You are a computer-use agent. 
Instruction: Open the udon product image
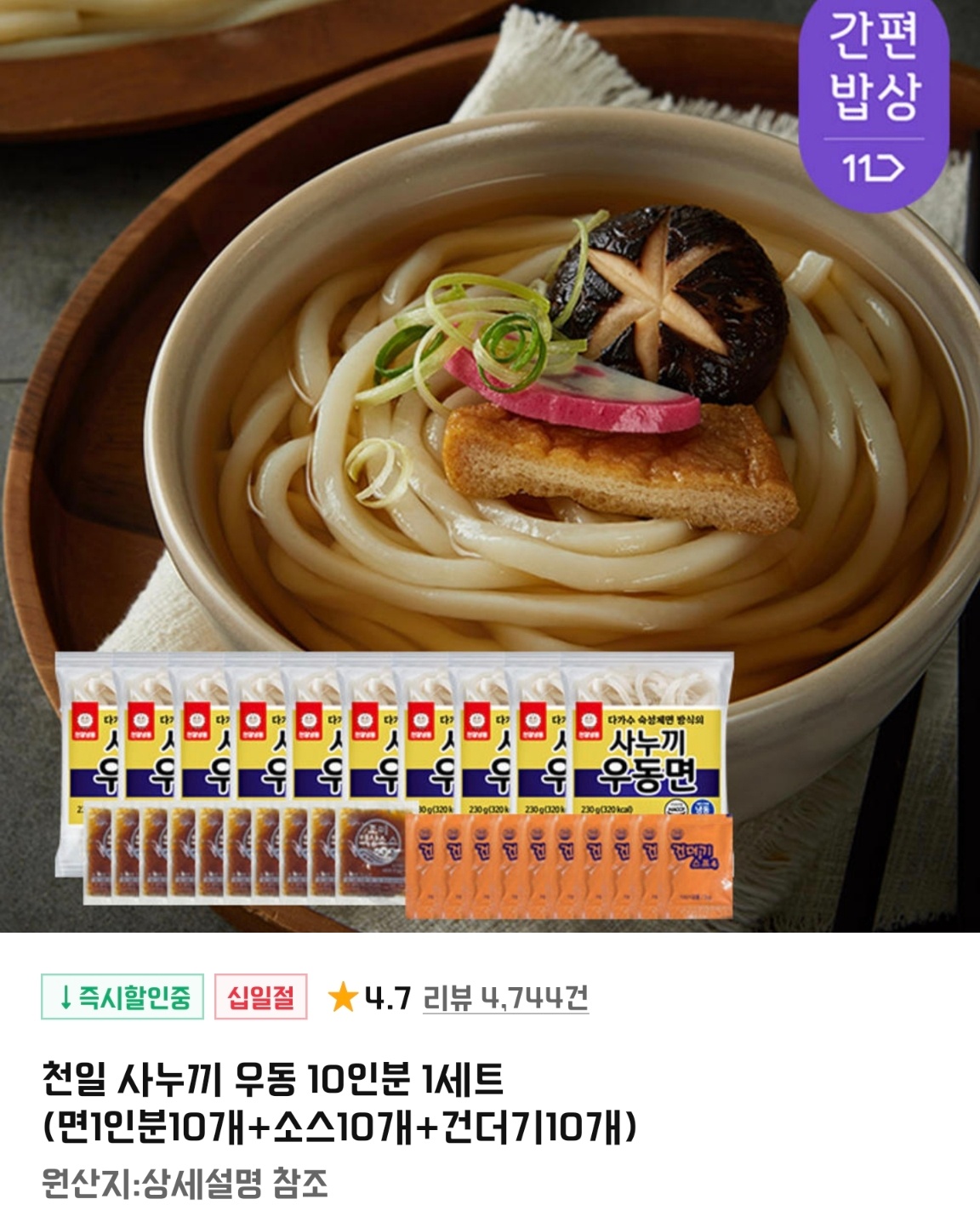pos(490,466)
